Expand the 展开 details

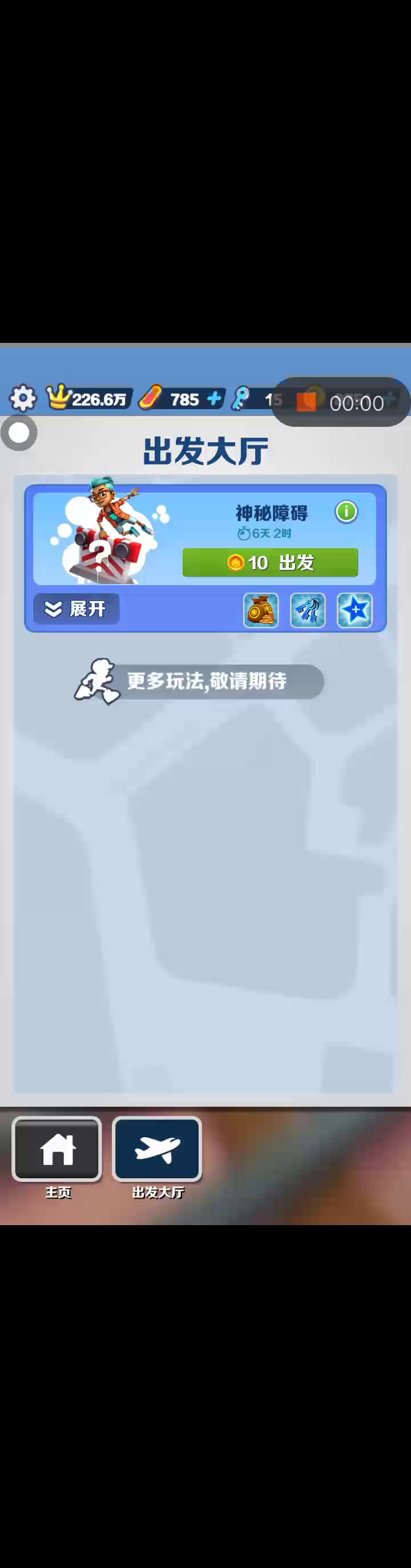(76, 609)
